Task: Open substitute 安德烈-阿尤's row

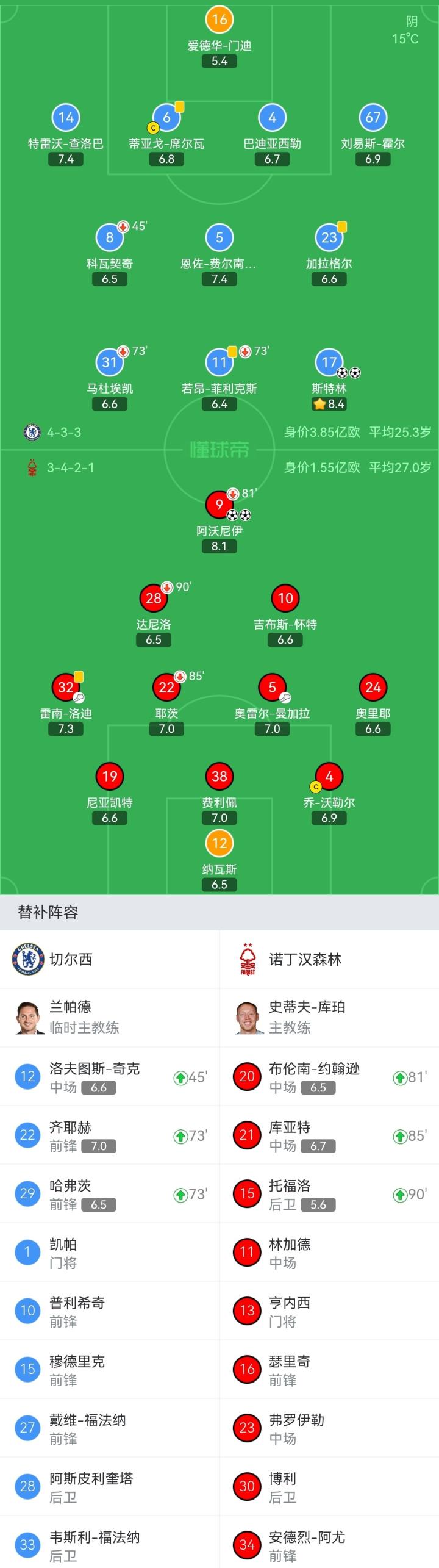Action: pos(329,1545)
